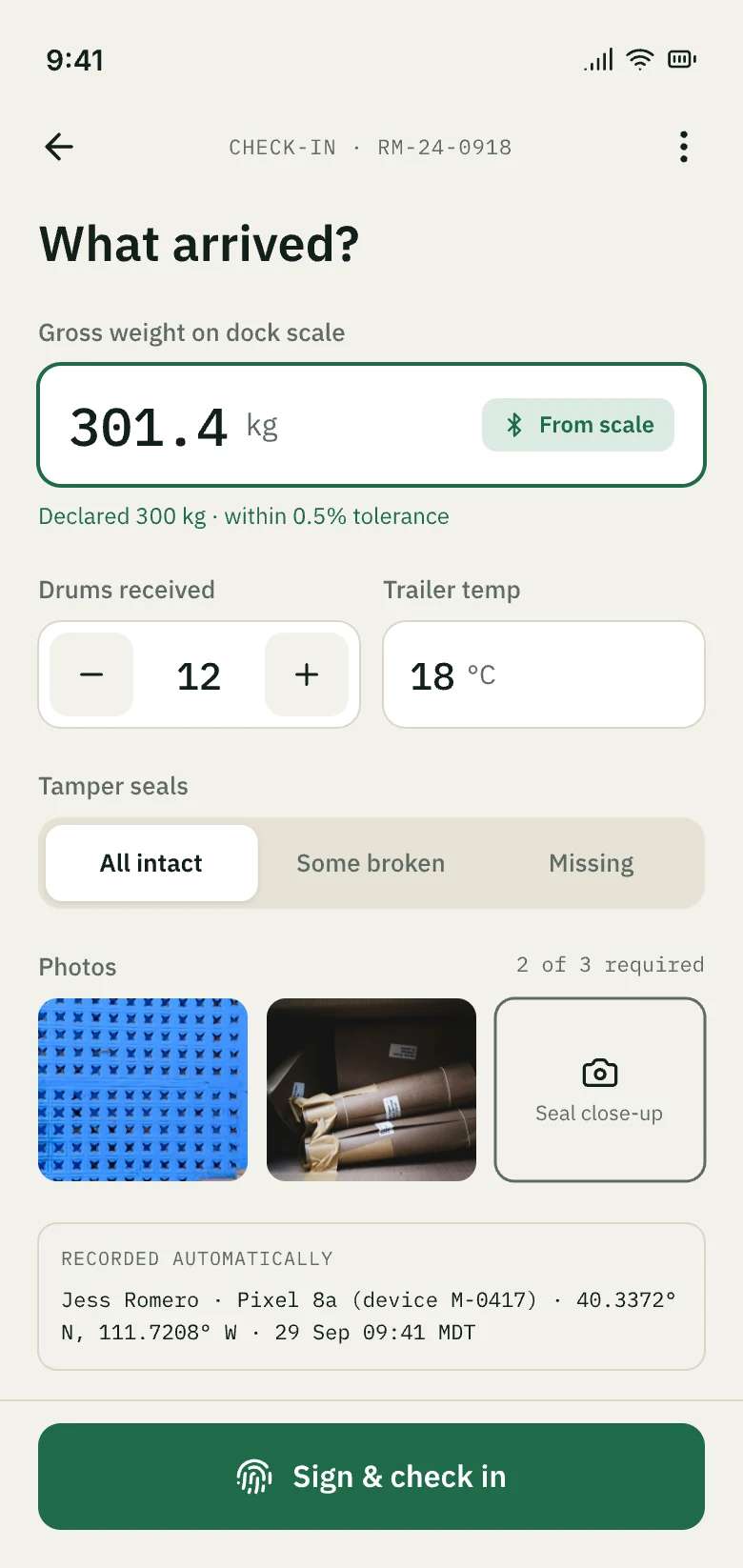Image resolution: width=743 pixels, height=1568 pixels.
Task: Open the blue pallet photo
Action: 143,1090
